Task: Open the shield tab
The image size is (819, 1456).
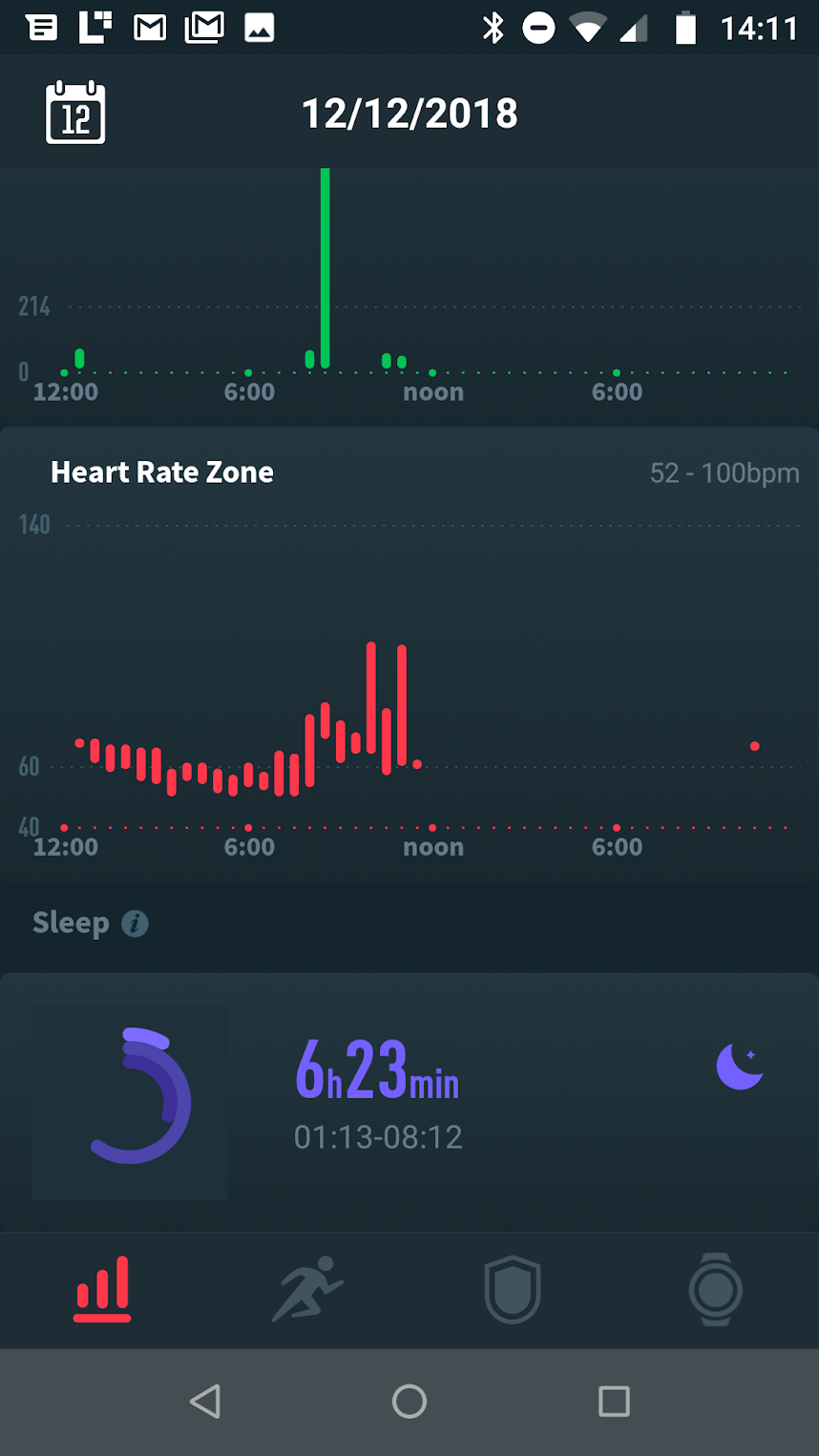Action: point(513,1289)
